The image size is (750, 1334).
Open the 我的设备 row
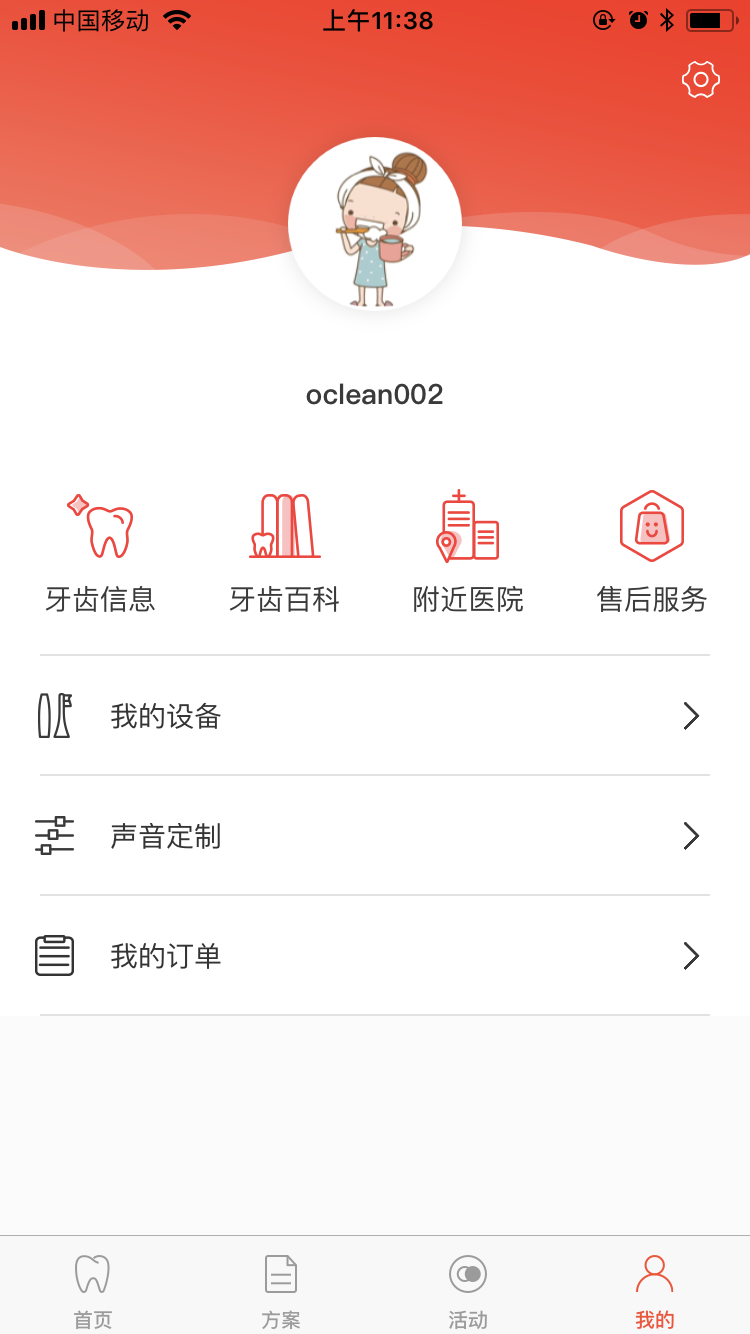375,716
